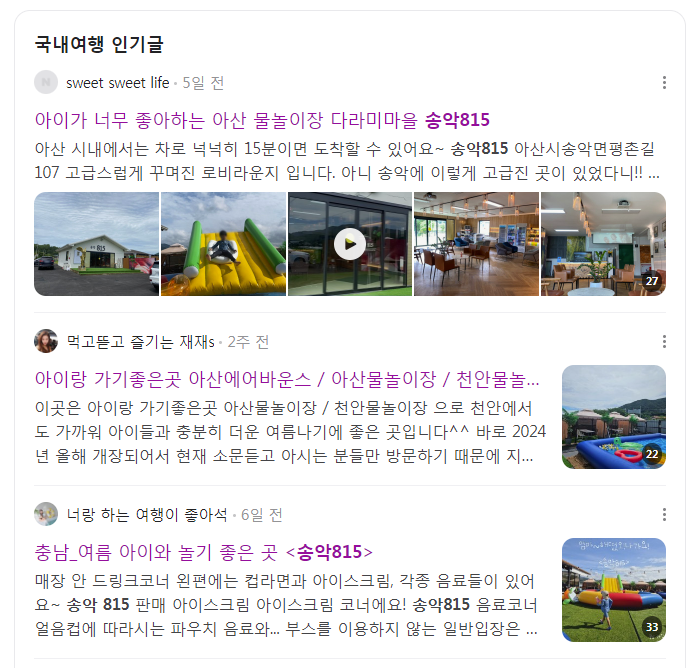Viewport: 694px width, 668px height.
Task: Open the blue pool thumbnail with 22 photos
Action: coord(613,417)
